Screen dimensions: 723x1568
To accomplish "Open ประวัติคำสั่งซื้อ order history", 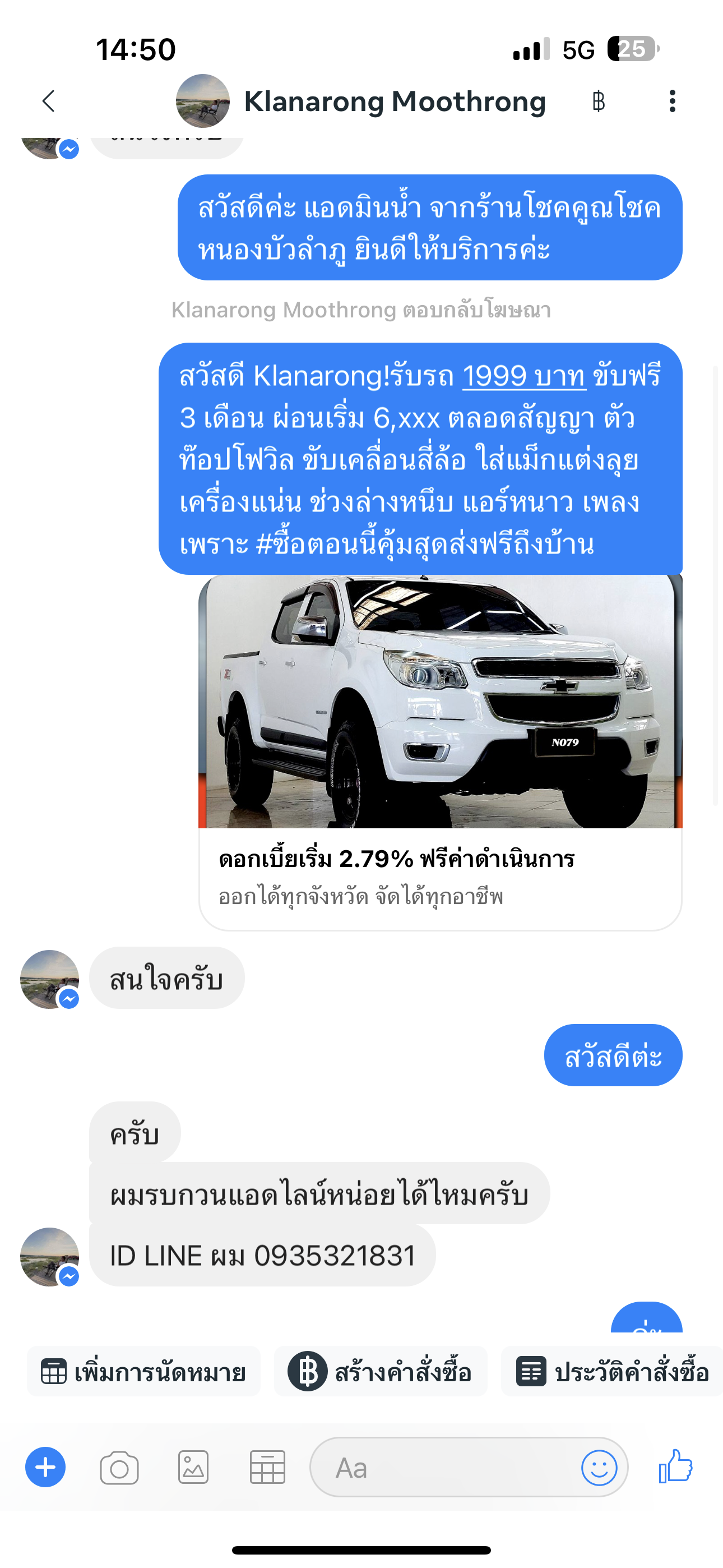I will pyautogui.click(x=612, y=1372).
